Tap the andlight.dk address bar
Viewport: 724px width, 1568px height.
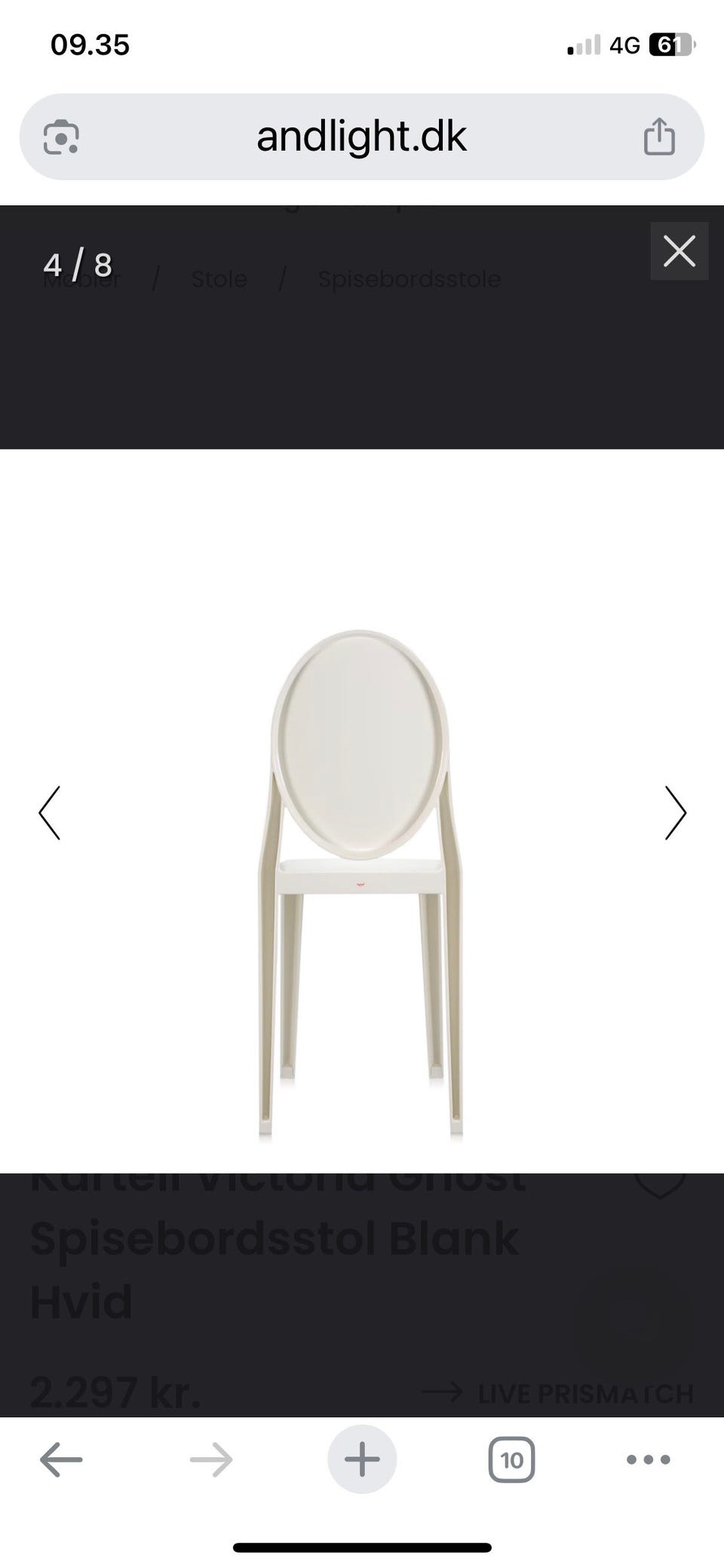[x=361, y=137]
